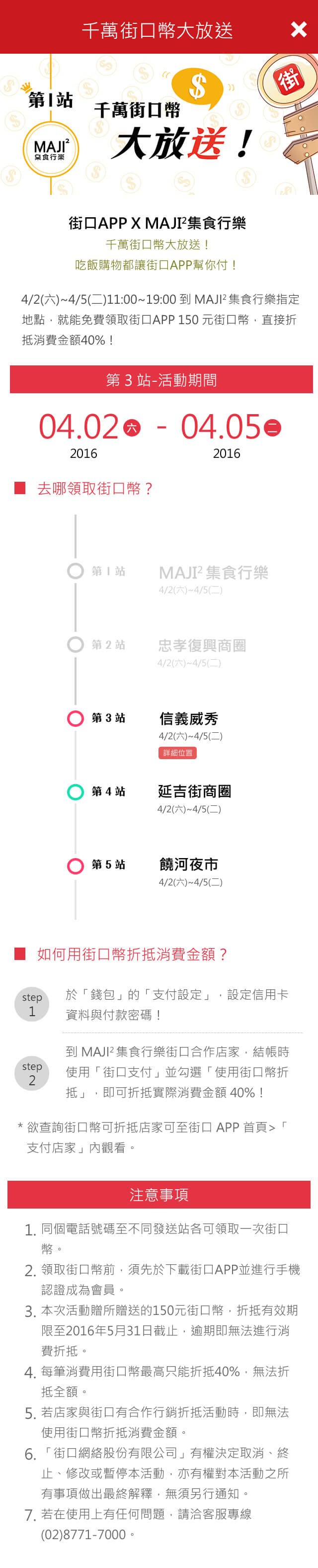Select 第 5 站 饒河夜市
Screen dimensions: 318x1568
(188, 865)
